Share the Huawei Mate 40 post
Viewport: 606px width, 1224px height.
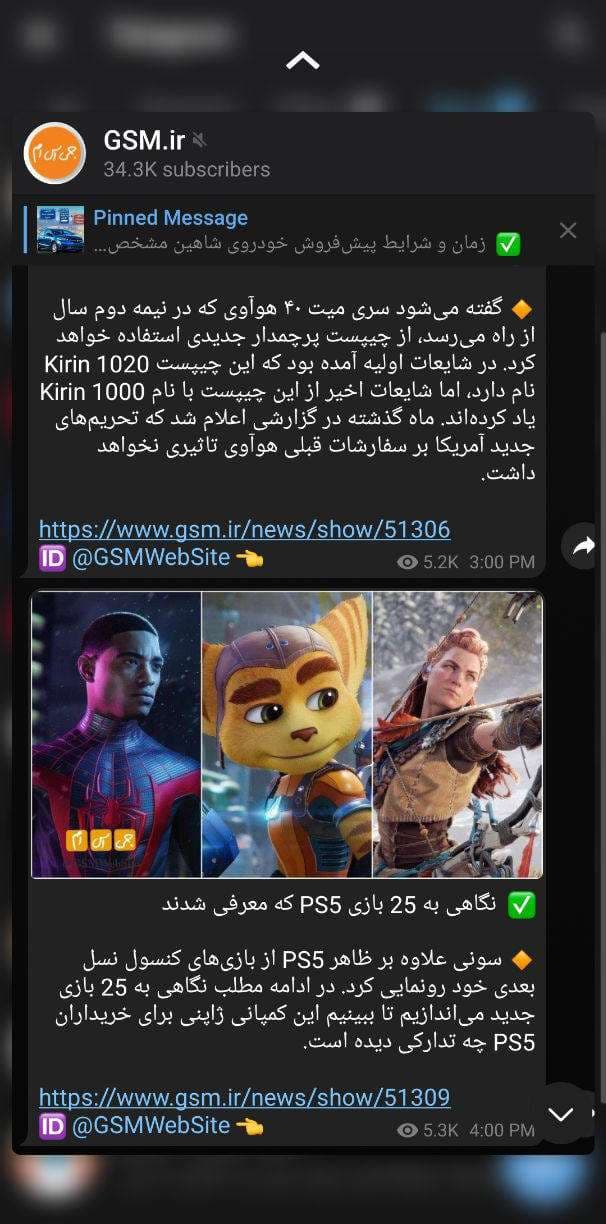583,545
